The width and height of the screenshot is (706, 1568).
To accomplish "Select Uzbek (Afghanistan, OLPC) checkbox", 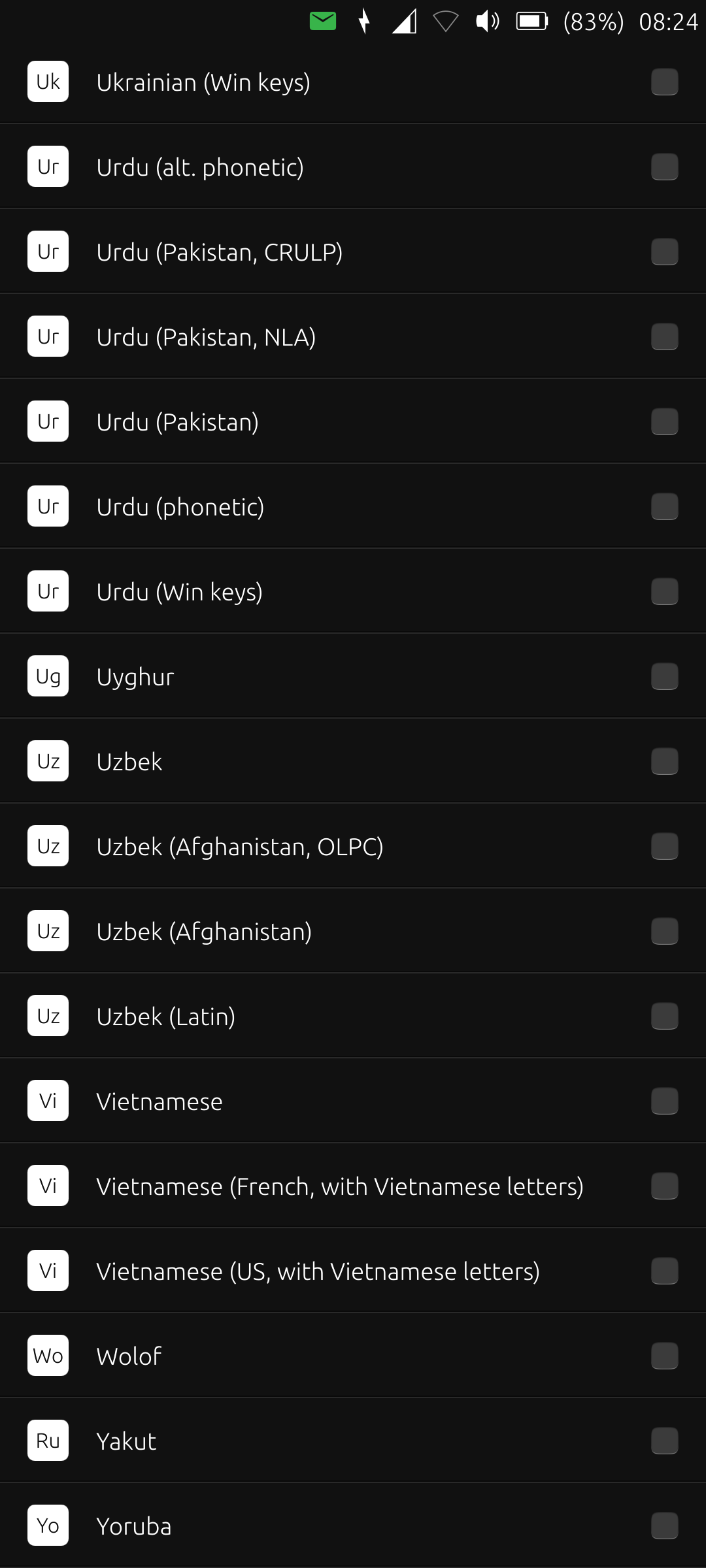I will pyautogui.click(x=664, y=847).
